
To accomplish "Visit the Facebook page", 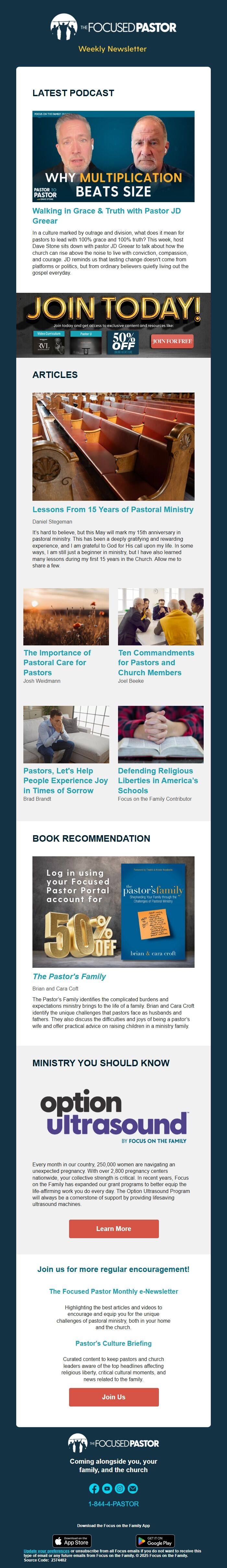I will click(x=94, y=1488).
